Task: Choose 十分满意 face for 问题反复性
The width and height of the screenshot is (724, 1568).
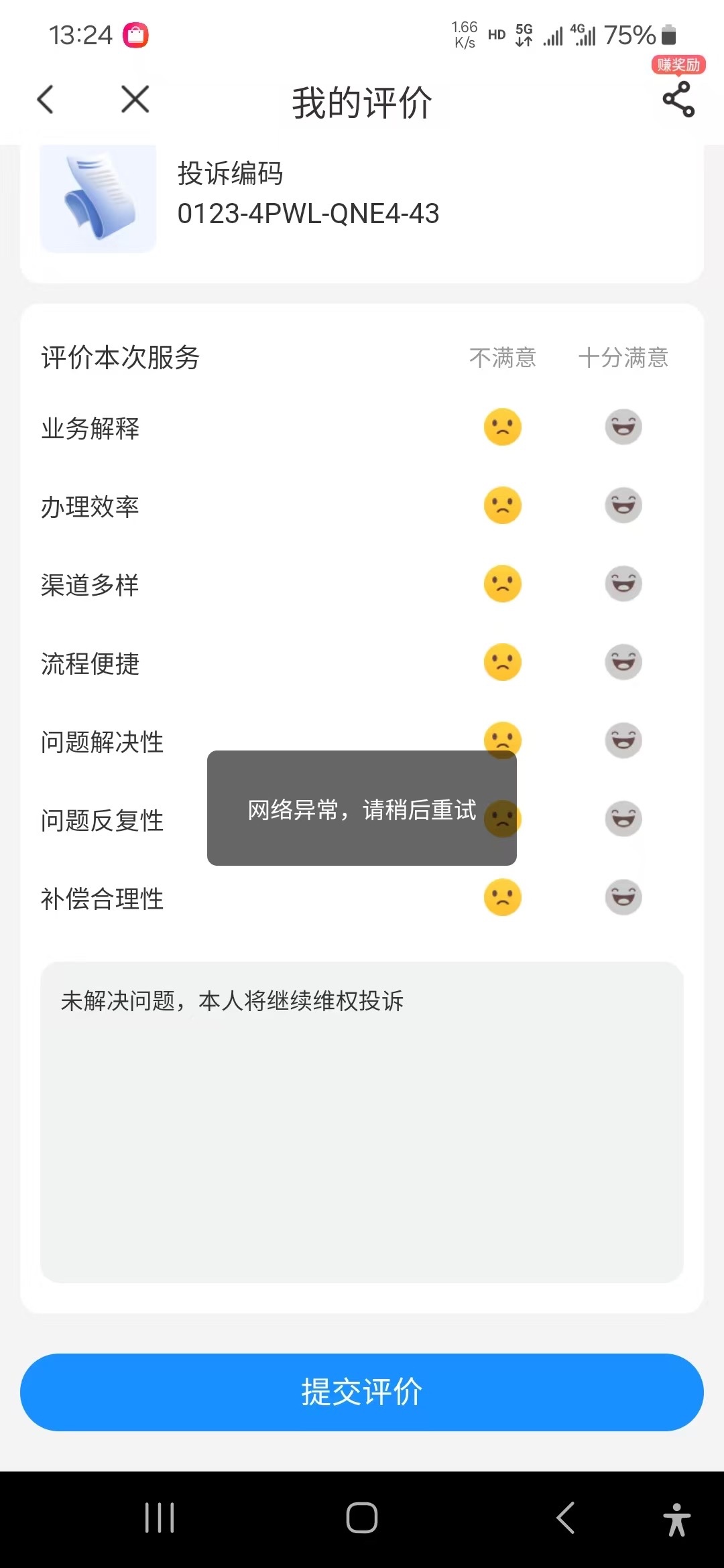Action: click(623, 819)
